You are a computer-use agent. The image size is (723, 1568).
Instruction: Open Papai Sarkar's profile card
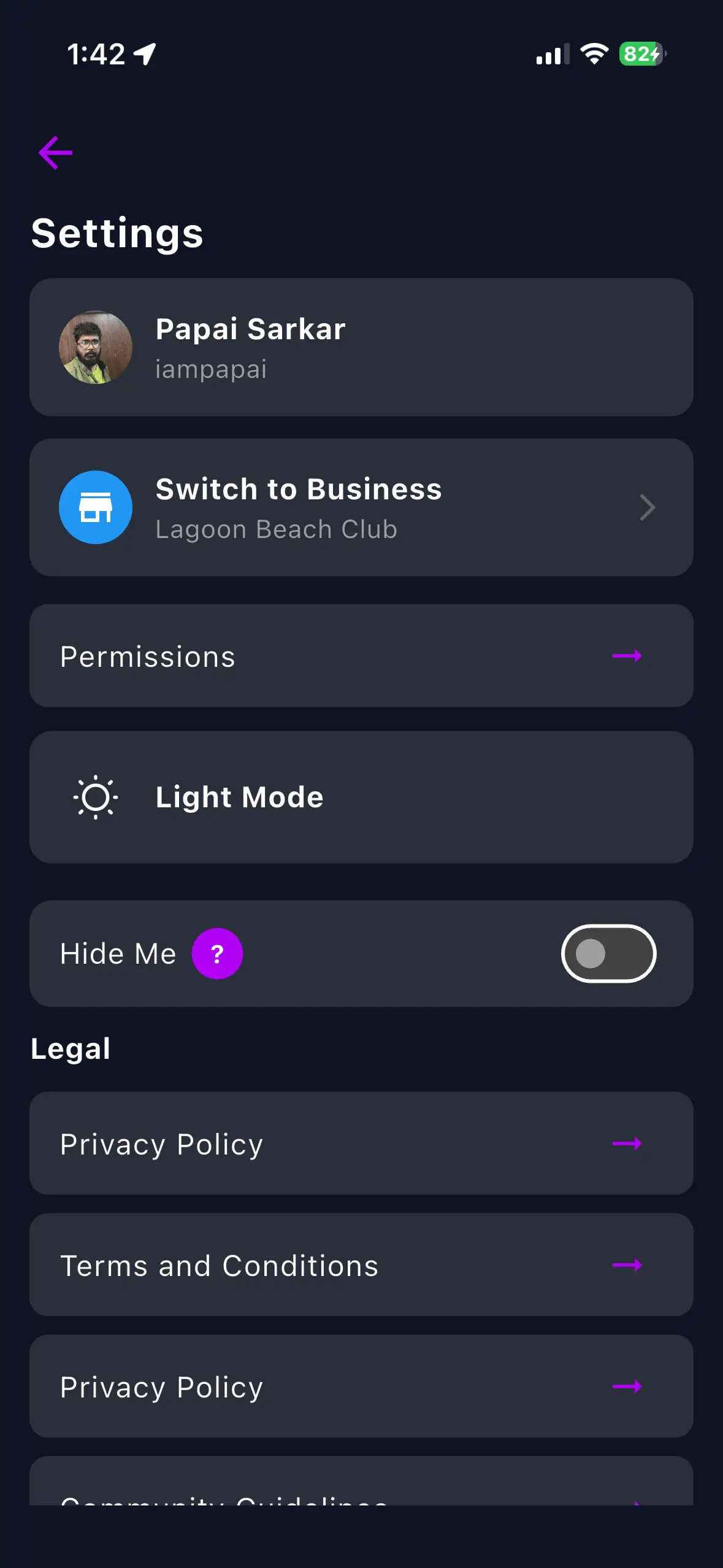[361, 347]
